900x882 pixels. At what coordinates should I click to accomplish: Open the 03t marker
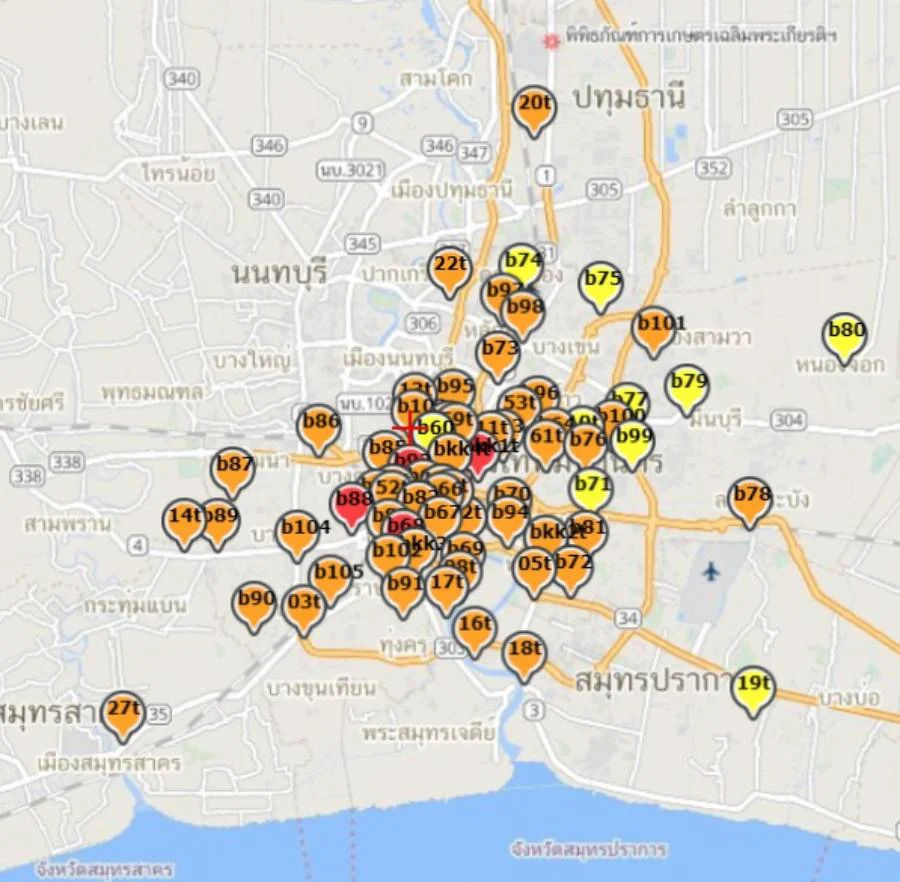point(303,607)
